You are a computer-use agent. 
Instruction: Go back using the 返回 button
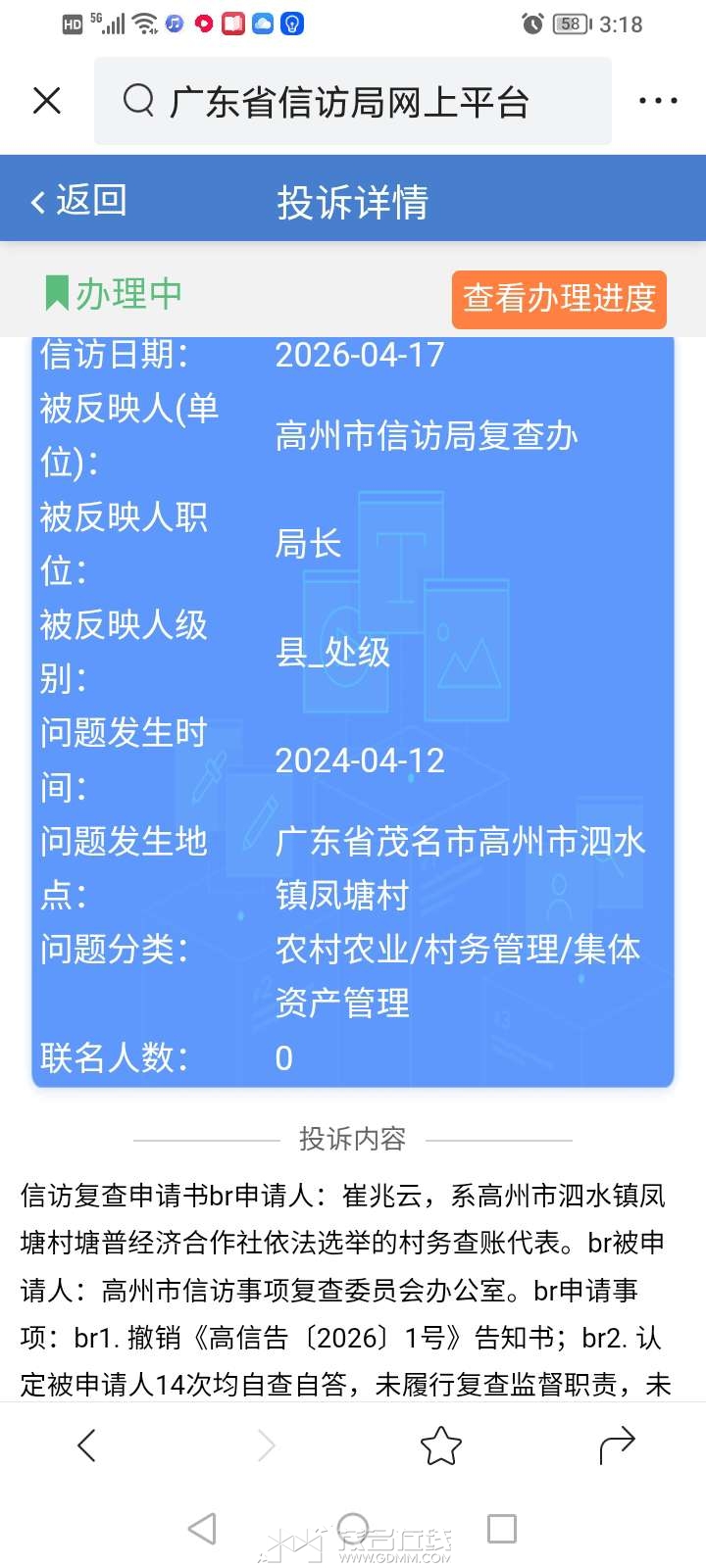[78, 201]
